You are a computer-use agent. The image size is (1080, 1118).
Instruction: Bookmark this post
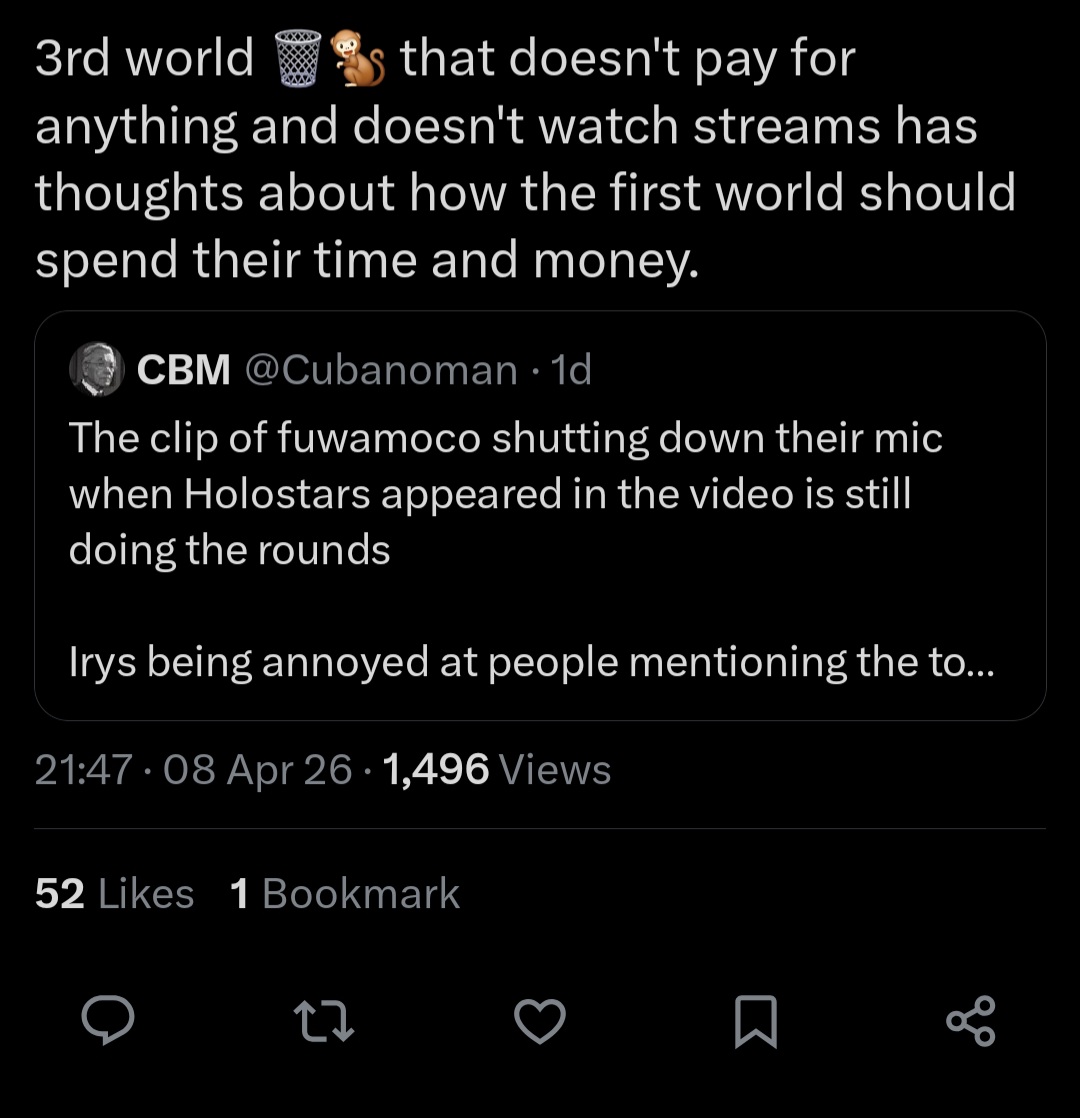pyautogui.click(x=756, y=1021)
